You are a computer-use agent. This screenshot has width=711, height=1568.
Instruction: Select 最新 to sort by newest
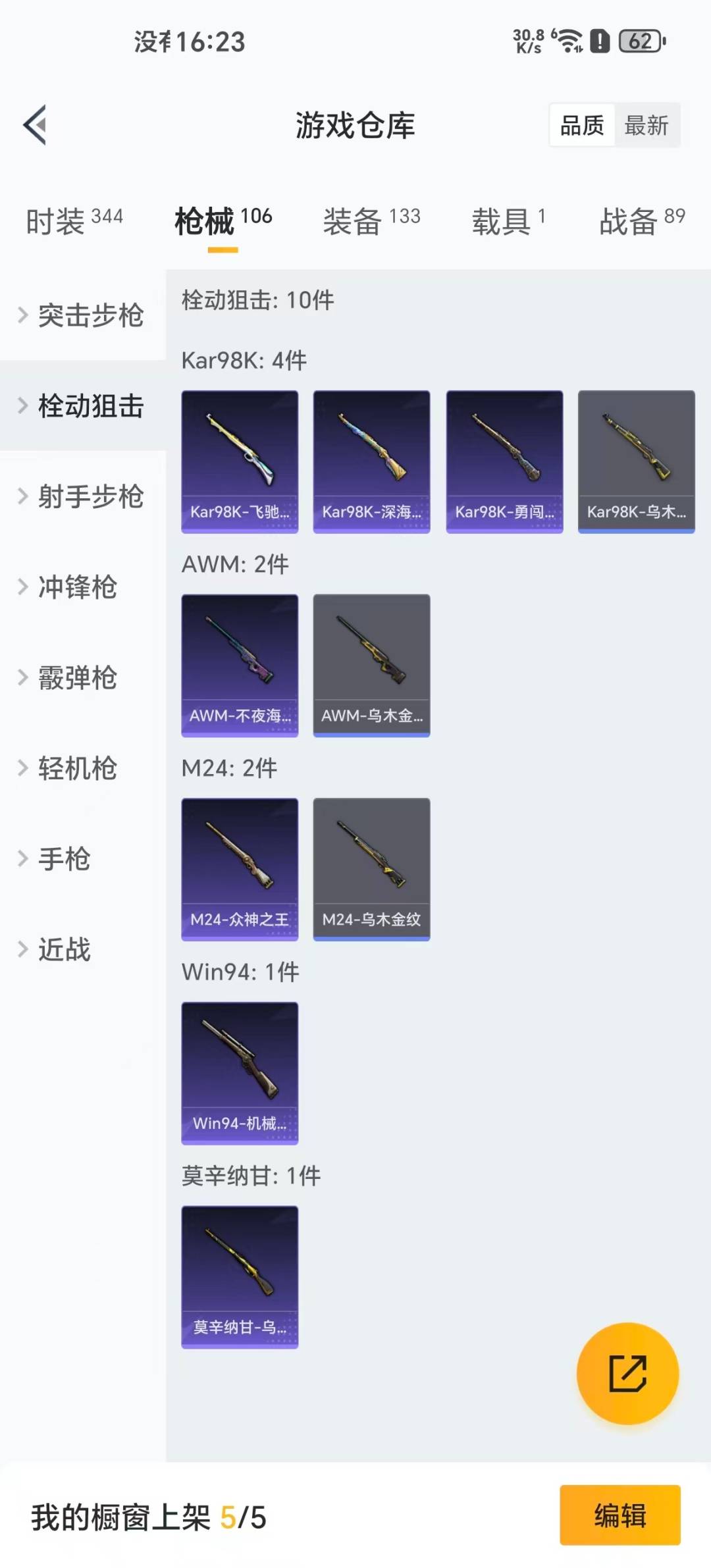(x=647, y=125)
